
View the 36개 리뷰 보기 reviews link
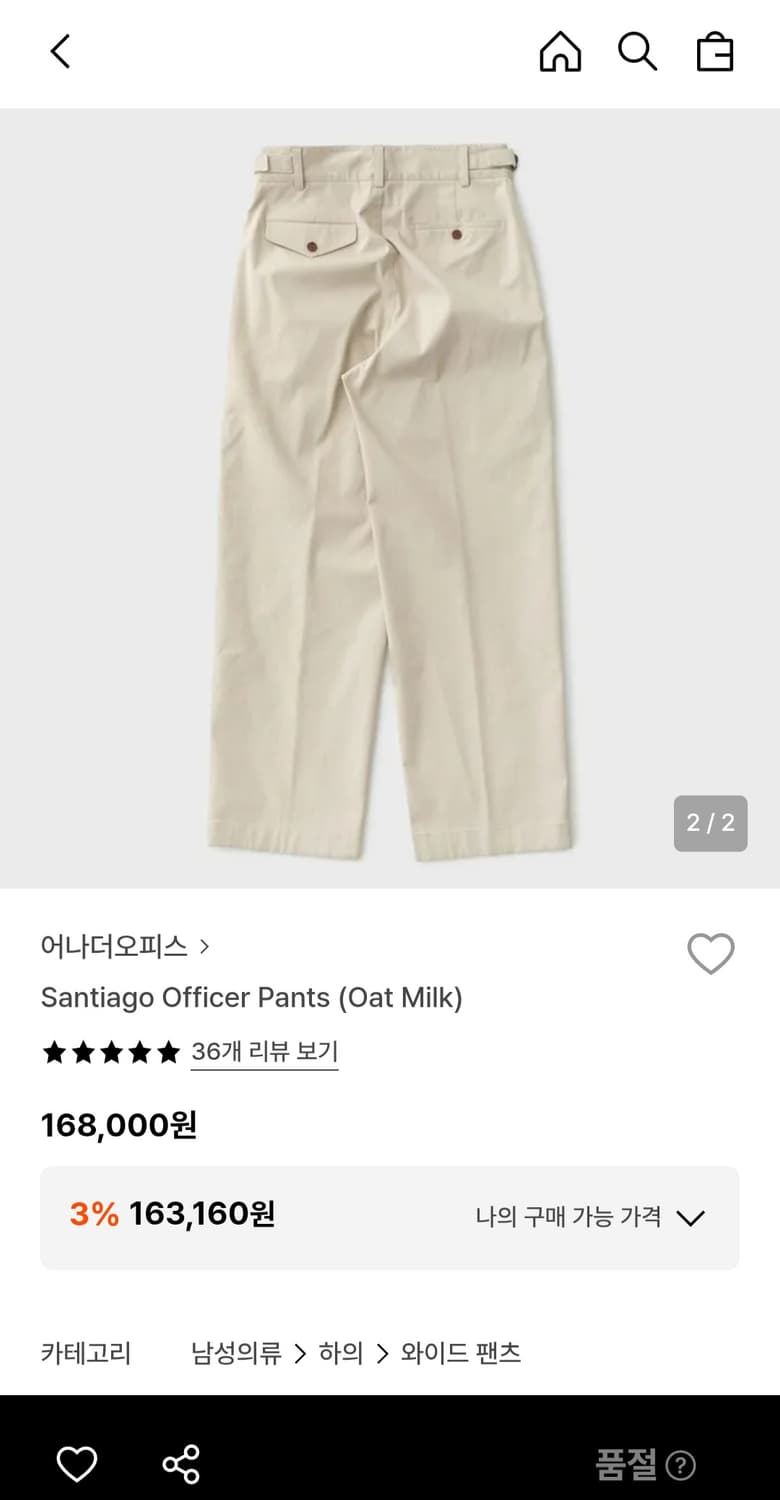[x=265, y=1052]
